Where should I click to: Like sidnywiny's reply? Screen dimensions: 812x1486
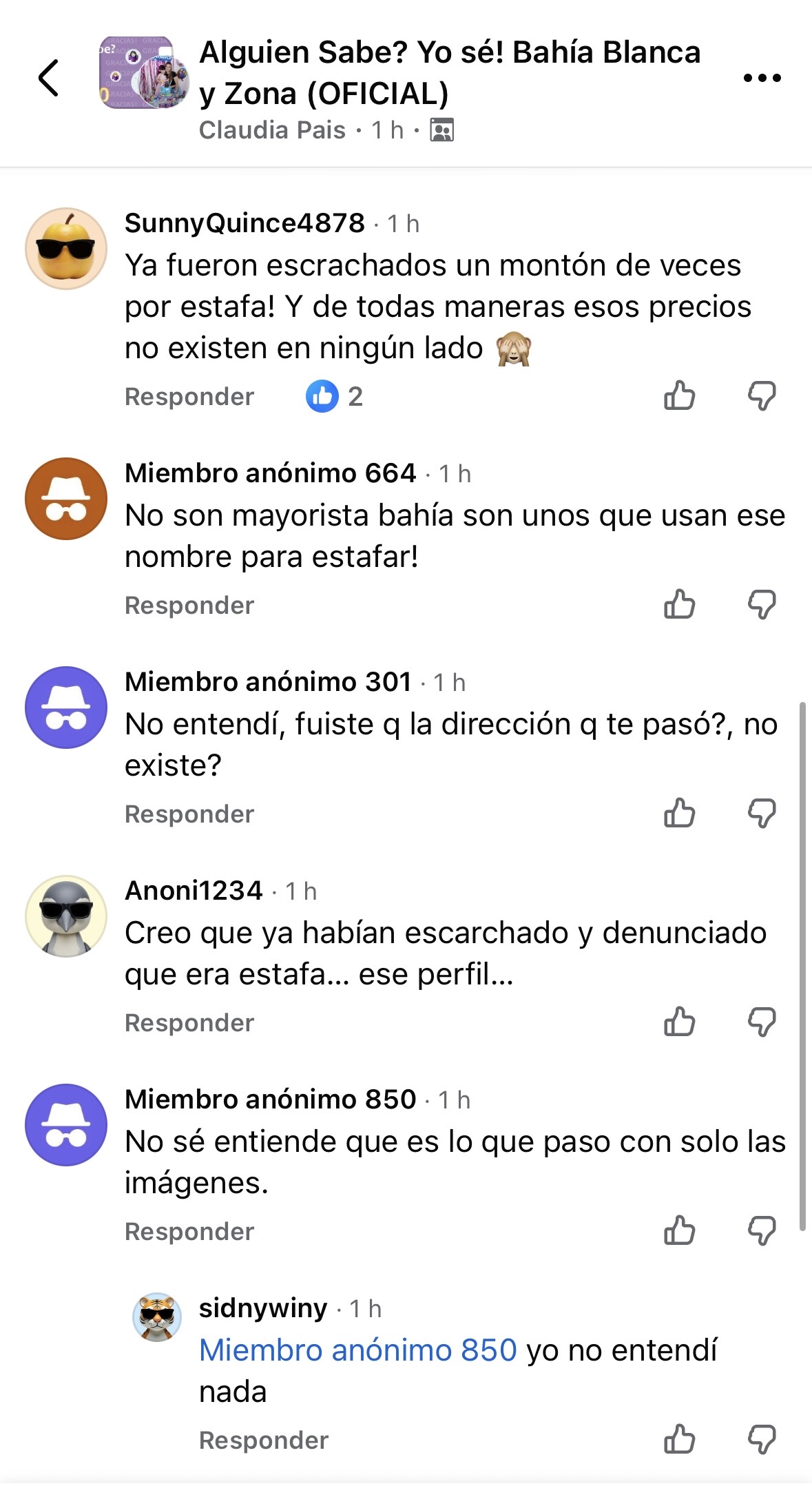[x=679, y=1440]
